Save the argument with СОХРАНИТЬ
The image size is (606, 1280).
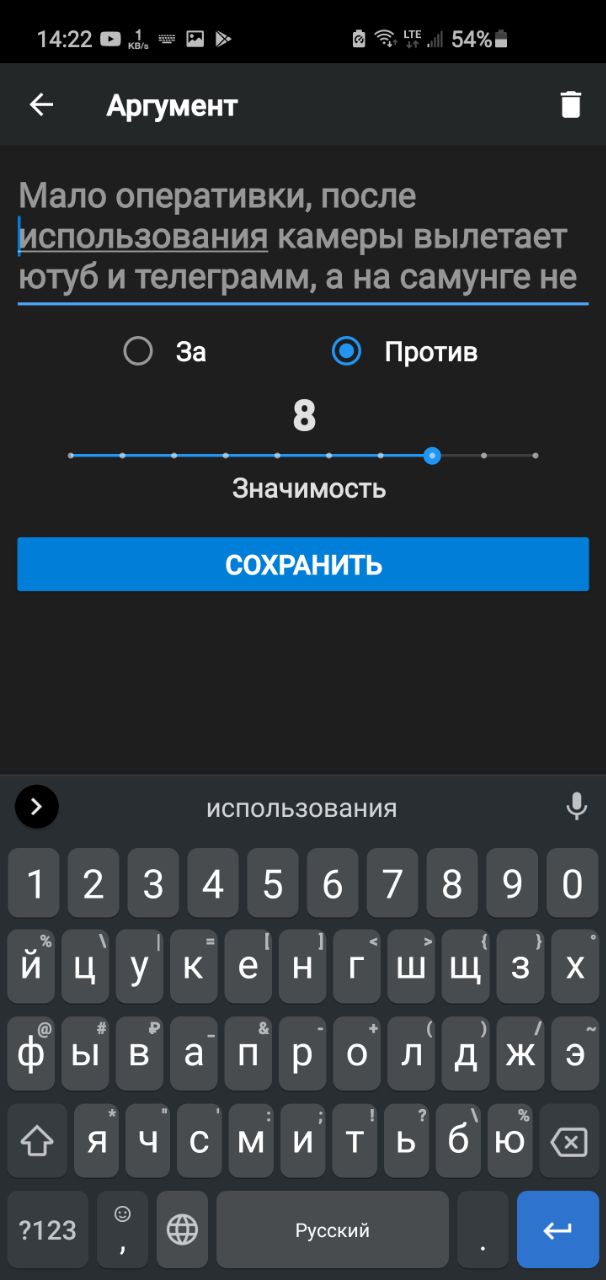(x=303, y=564)
